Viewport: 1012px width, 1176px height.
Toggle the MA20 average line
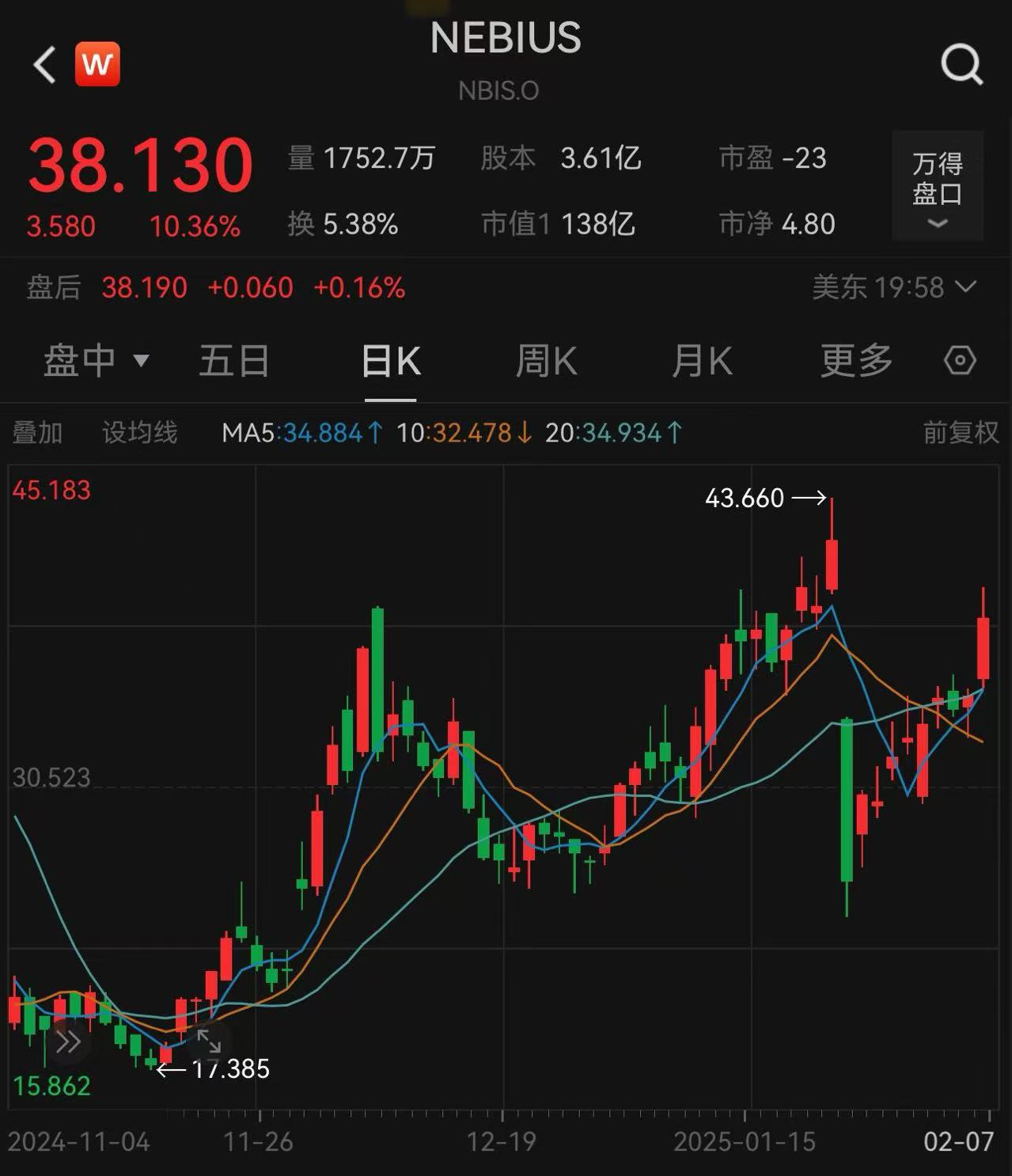click(613, 433)
